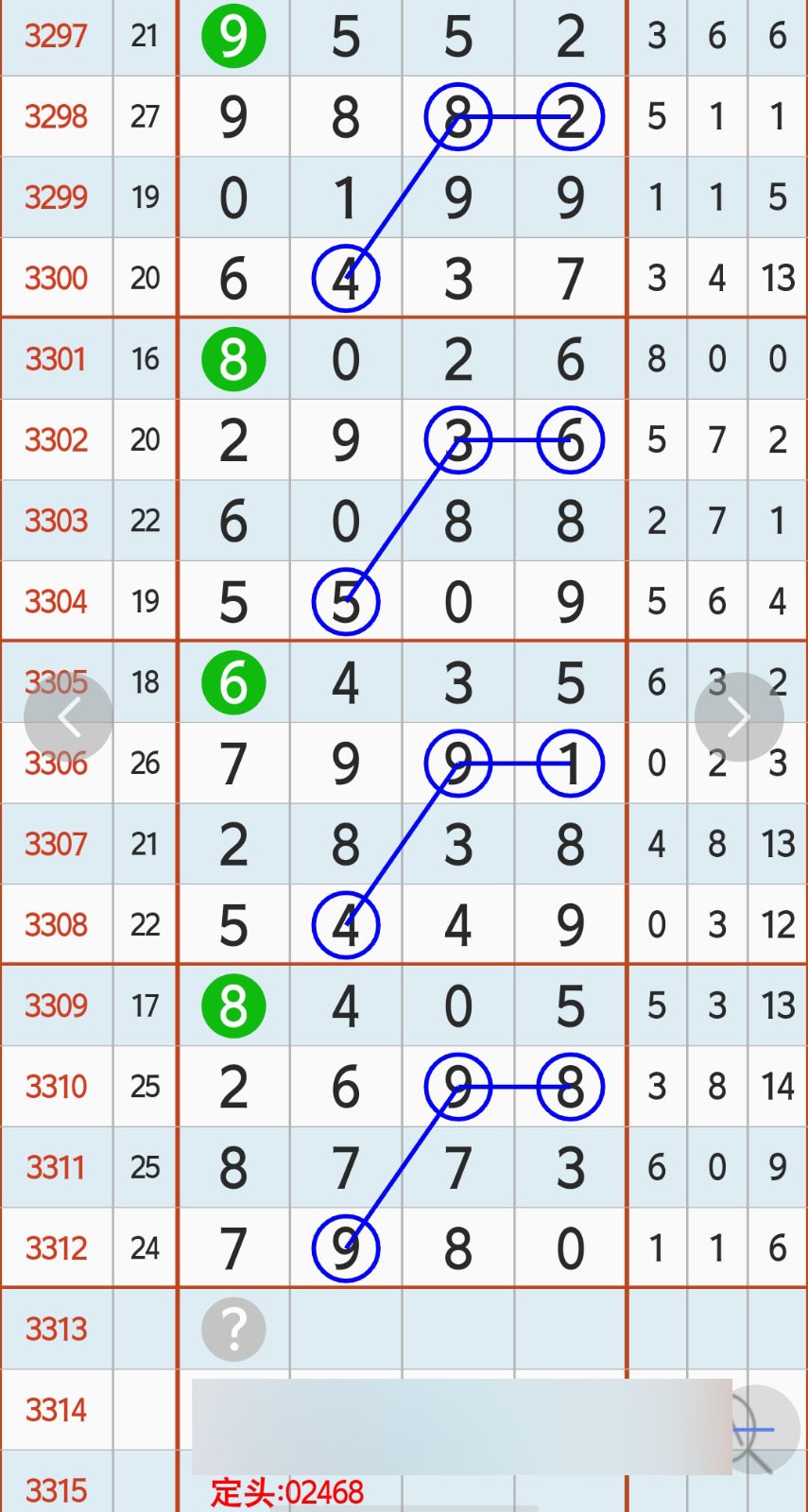Select the green circled 9 in row 3297

[233, 38]
